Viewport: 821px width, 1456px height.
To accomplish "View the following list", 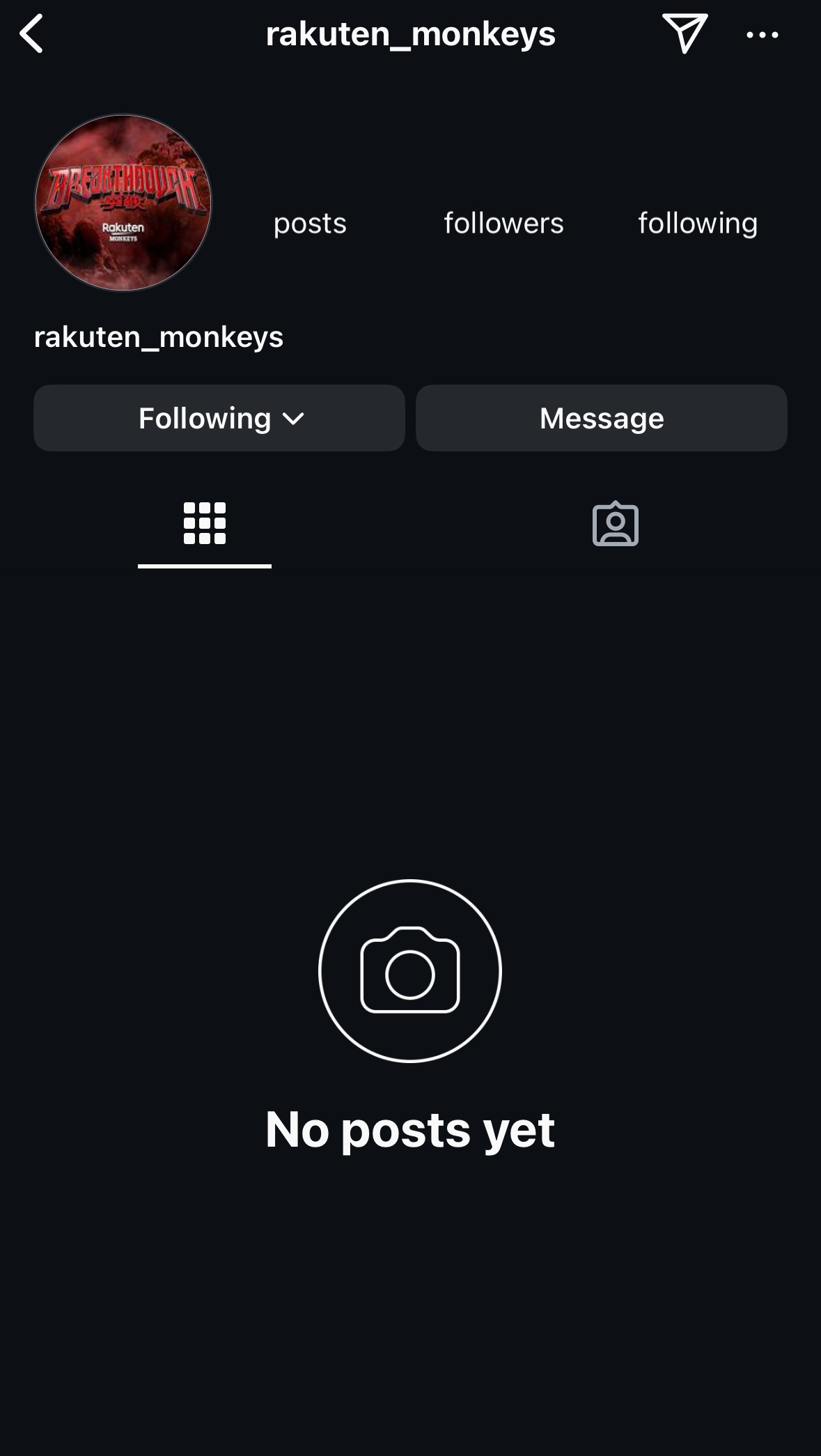I will click(x=697, y=223).
